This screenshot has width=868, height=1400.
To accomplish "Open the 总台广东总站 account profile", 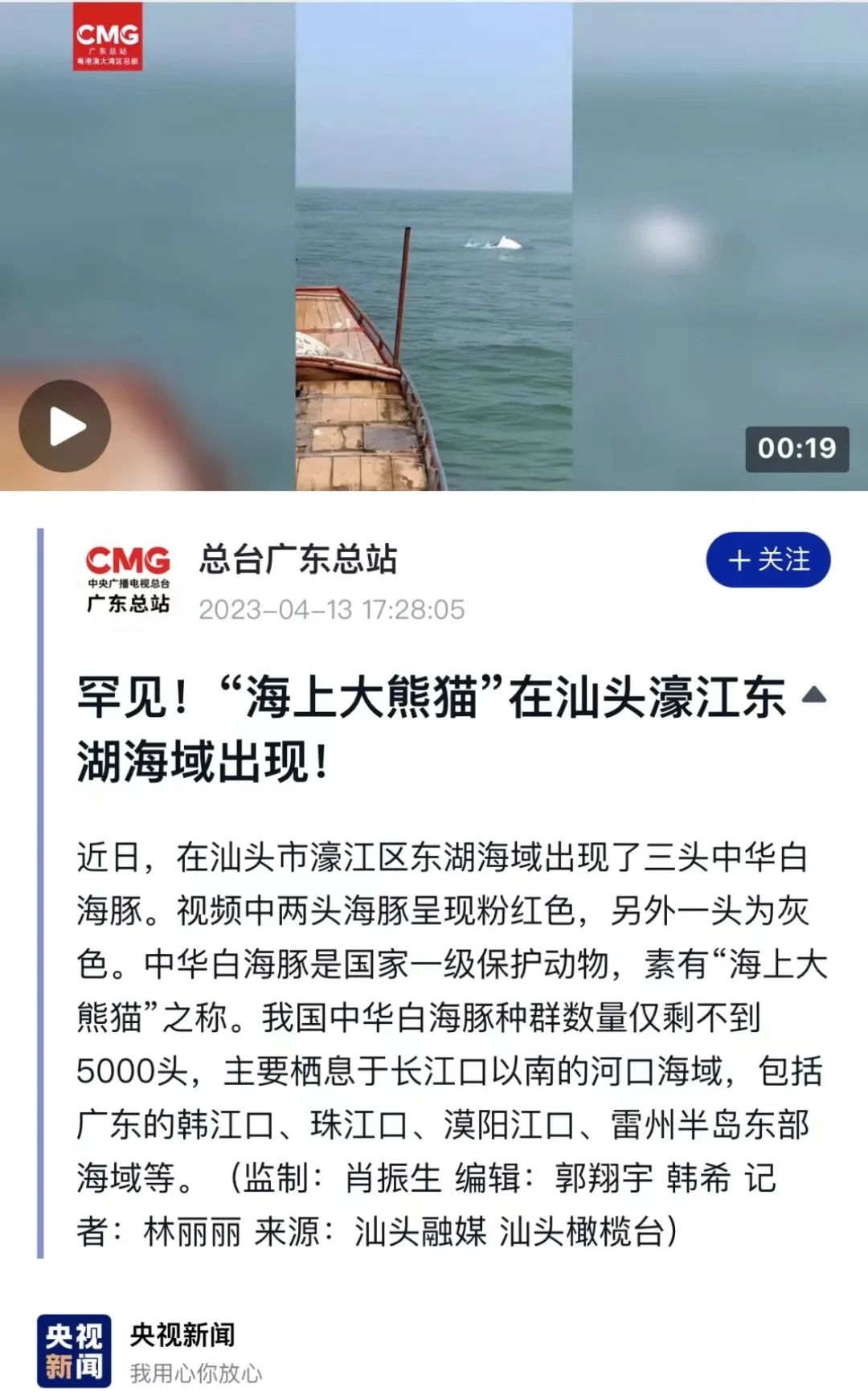I will coord(298,559).
